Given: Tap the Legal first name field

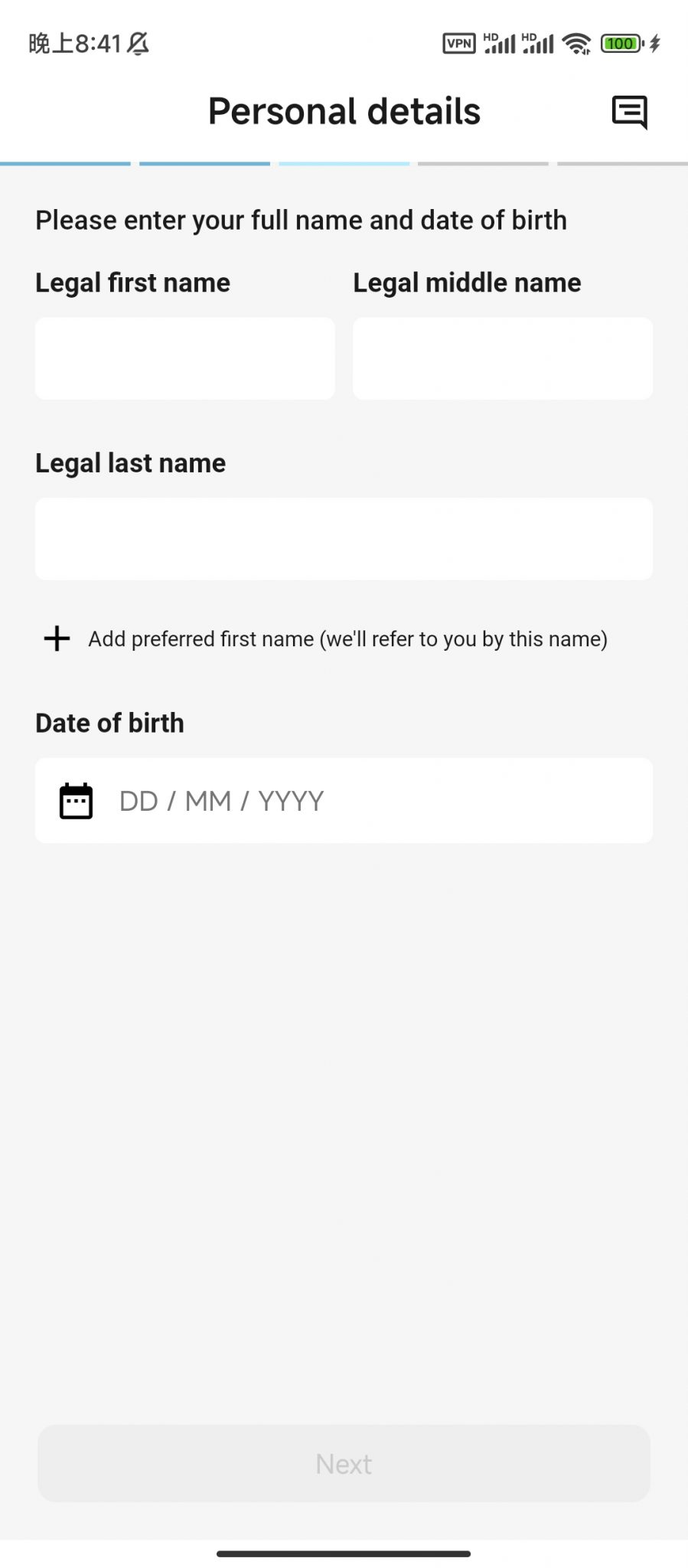Looking at the screenshot, I should pyautogui.click(x=185, y=358).
